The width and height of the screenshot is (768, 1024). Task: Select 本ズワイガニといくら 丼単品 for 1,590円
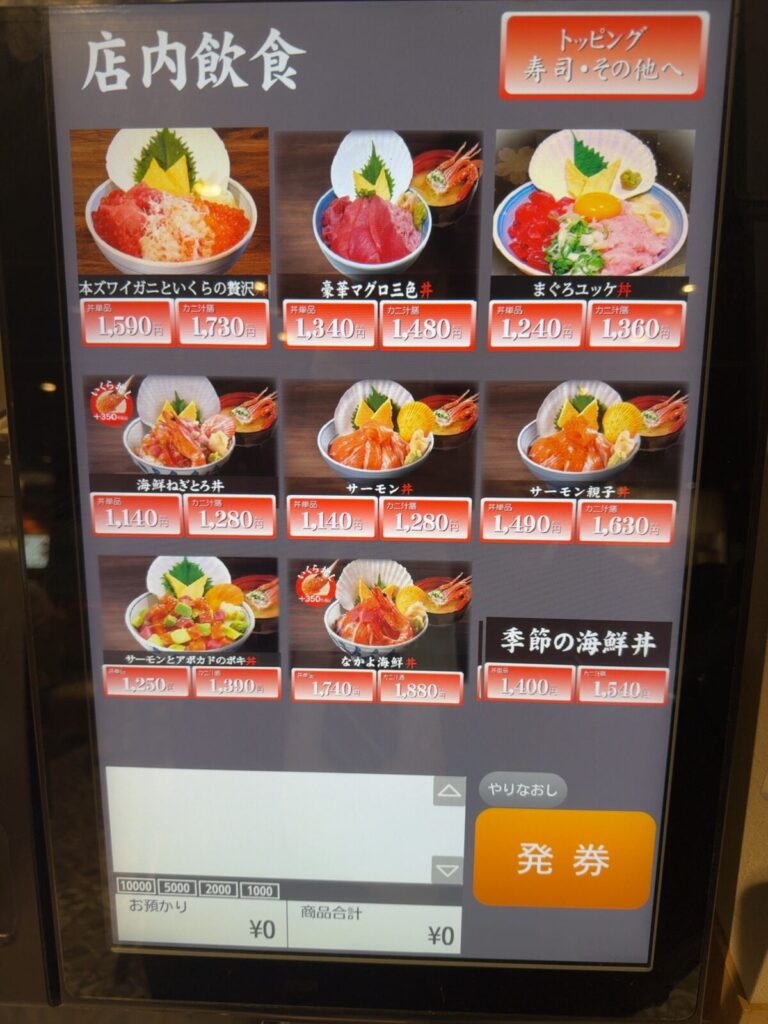coord(127,323)
